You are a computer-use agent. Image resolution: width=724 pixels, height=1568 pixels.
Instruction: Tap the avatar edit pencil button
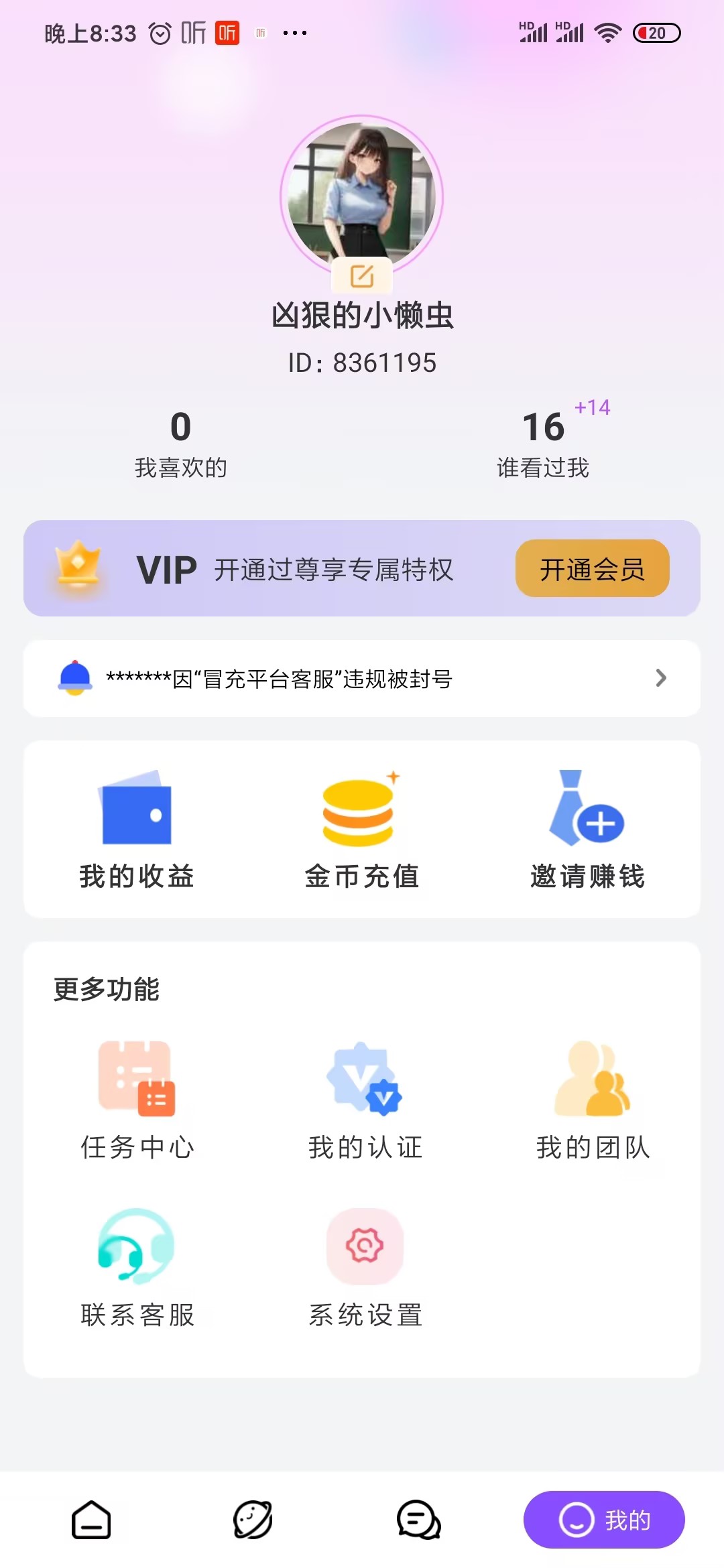[x=362, y=275]
